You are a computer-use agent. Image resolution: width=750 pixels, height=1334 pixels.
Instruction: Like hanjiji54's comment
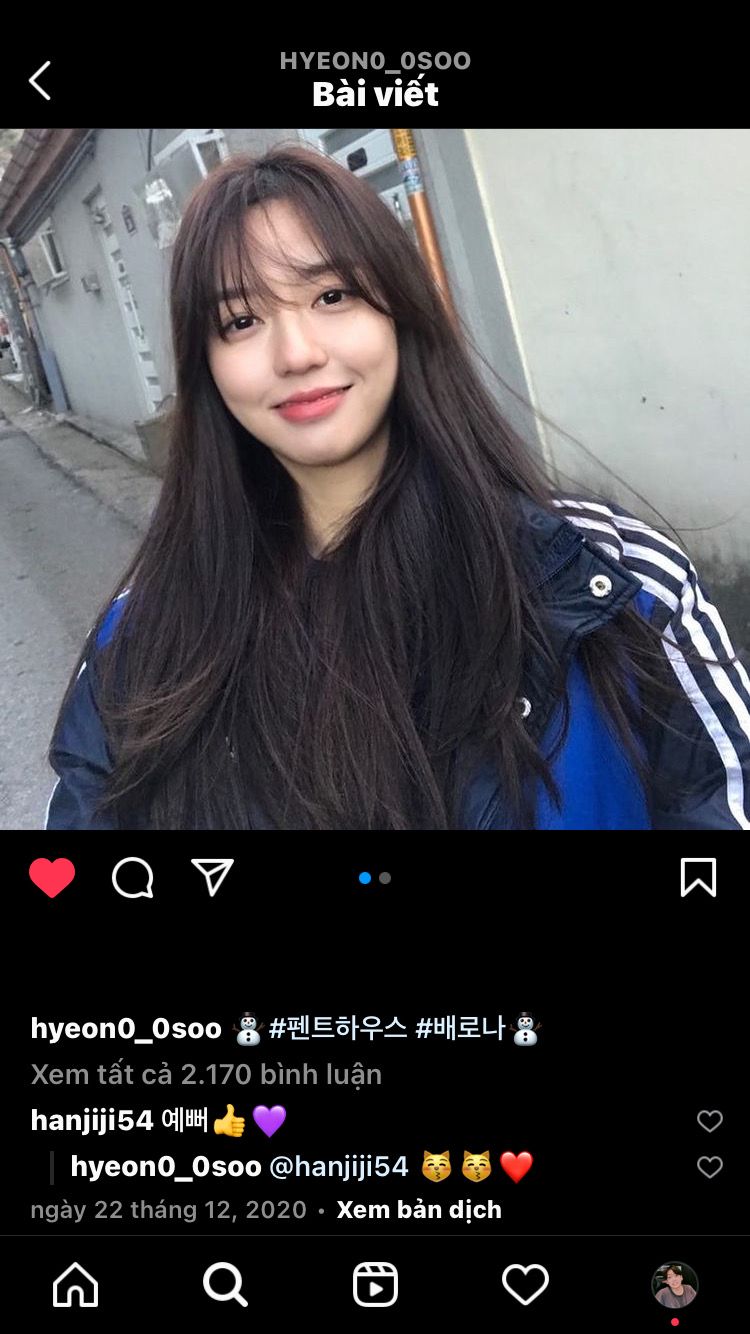[x=709, y=1121]
